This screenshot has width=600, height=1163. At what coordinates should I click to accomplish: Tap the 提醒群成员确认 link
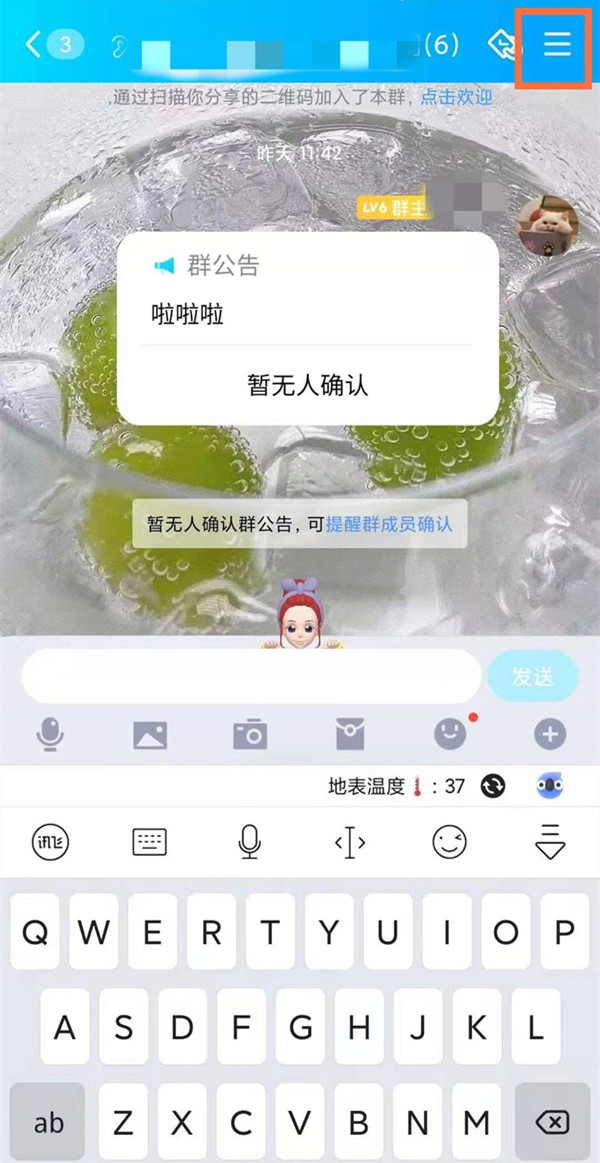(x=389, y=524)
